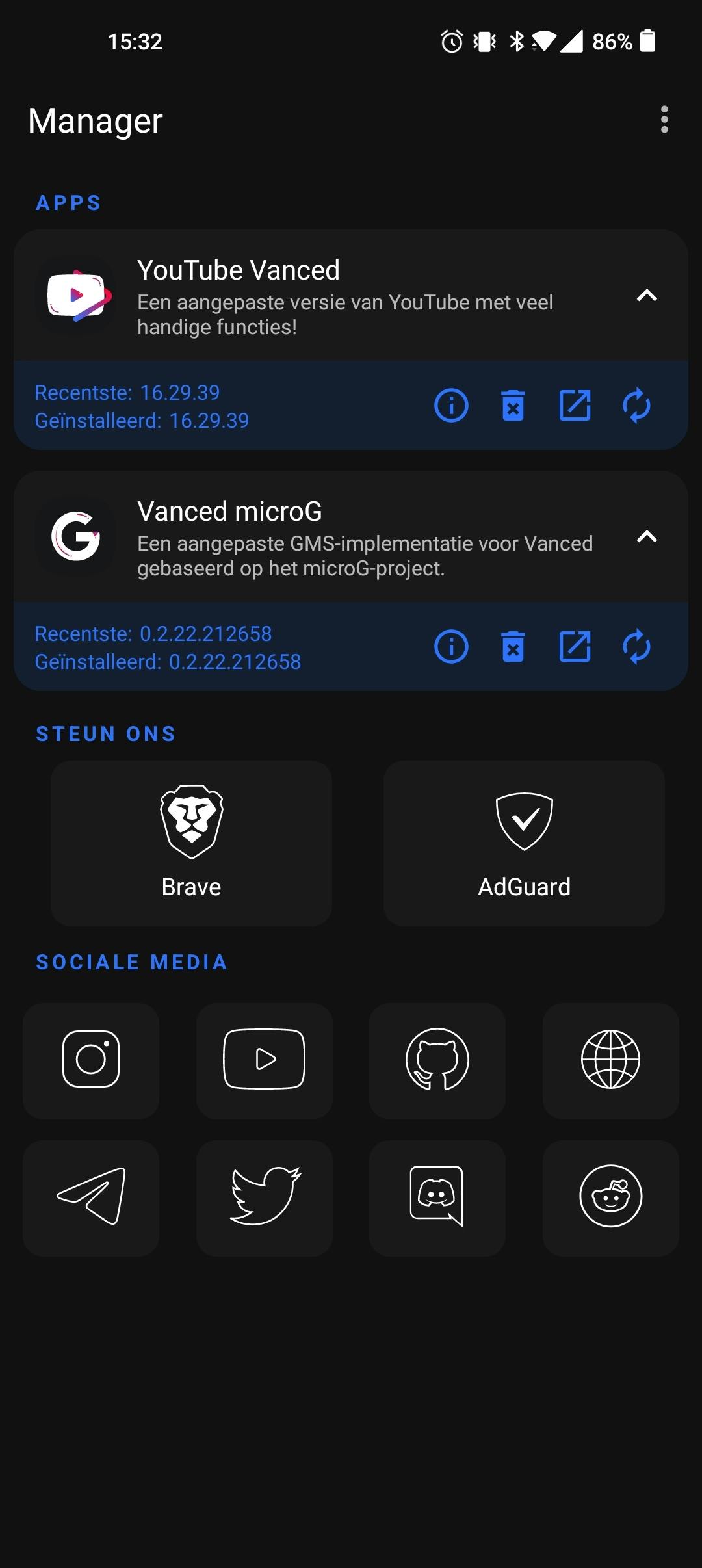The height and width of the screenshot is (1568, 702).
Task: Open the GitHub repository link
Action: click(437, 1060)
